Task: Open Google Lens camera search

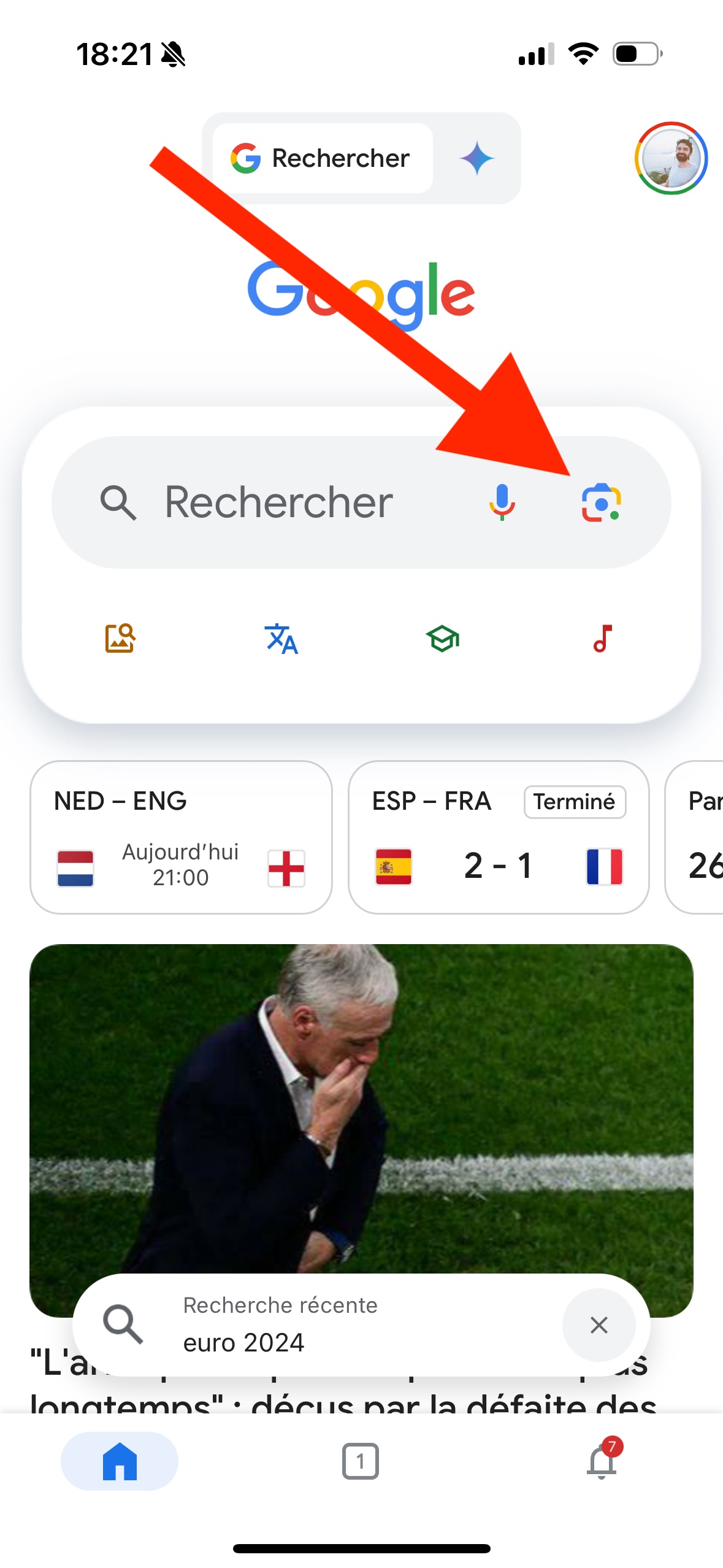Action: tap(601, 502)
